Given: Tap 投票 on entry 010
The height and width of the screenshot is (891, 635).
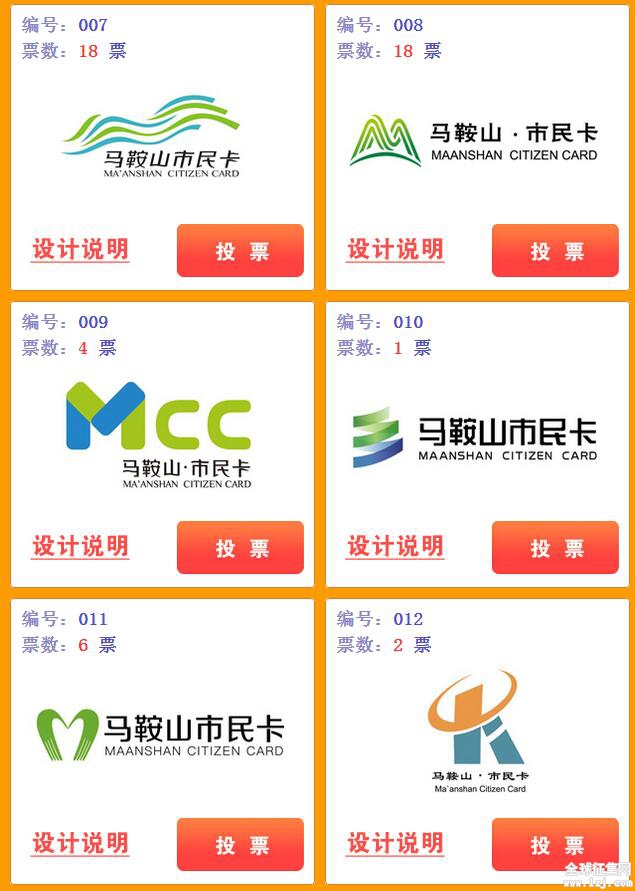Looking at the screenshot, I should [x=555, y=548].
